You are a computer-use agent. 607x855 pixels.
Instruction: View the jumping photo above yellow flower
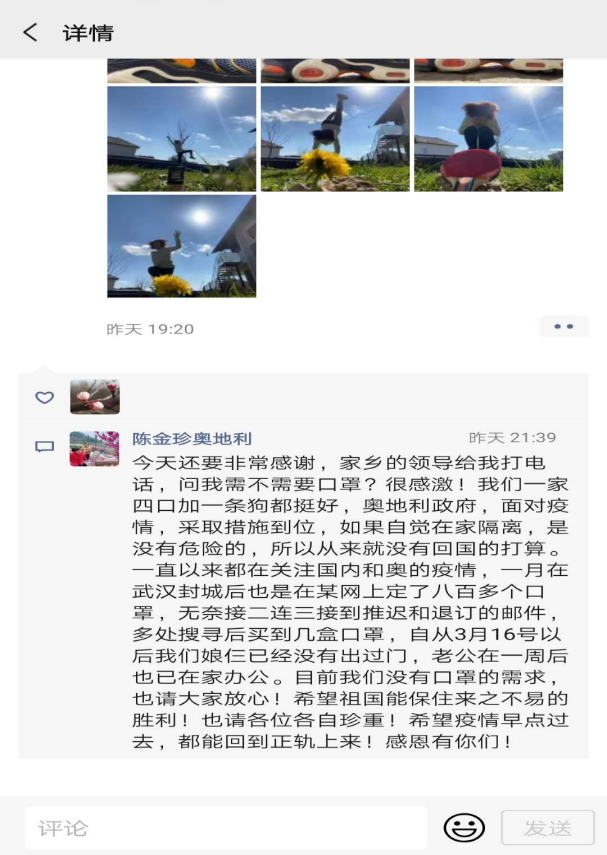(181, 245)
